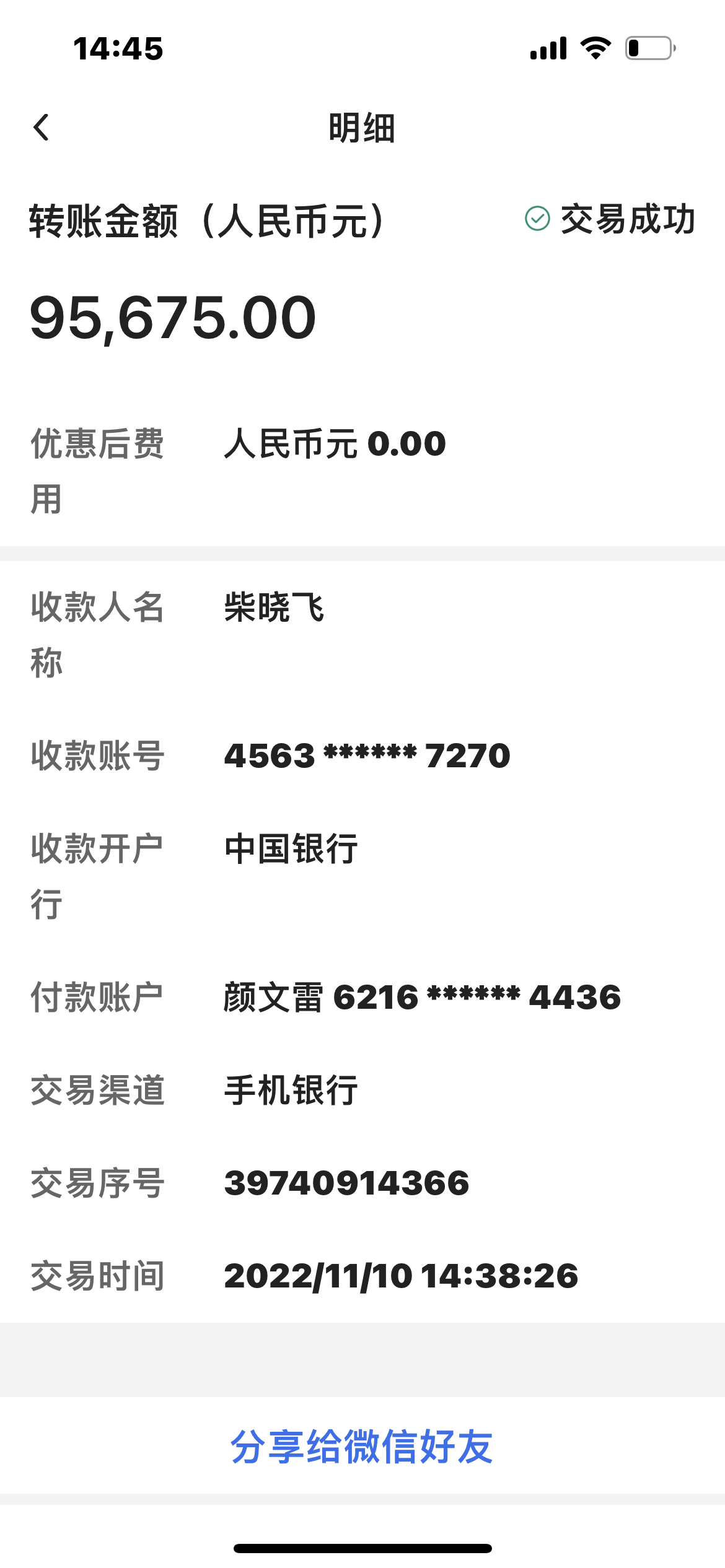The width and height of the screenshot is (725, 1568).
Task: Tap 分享给微信好友 to share with WeChat friend
Action: click(362, 1447)
